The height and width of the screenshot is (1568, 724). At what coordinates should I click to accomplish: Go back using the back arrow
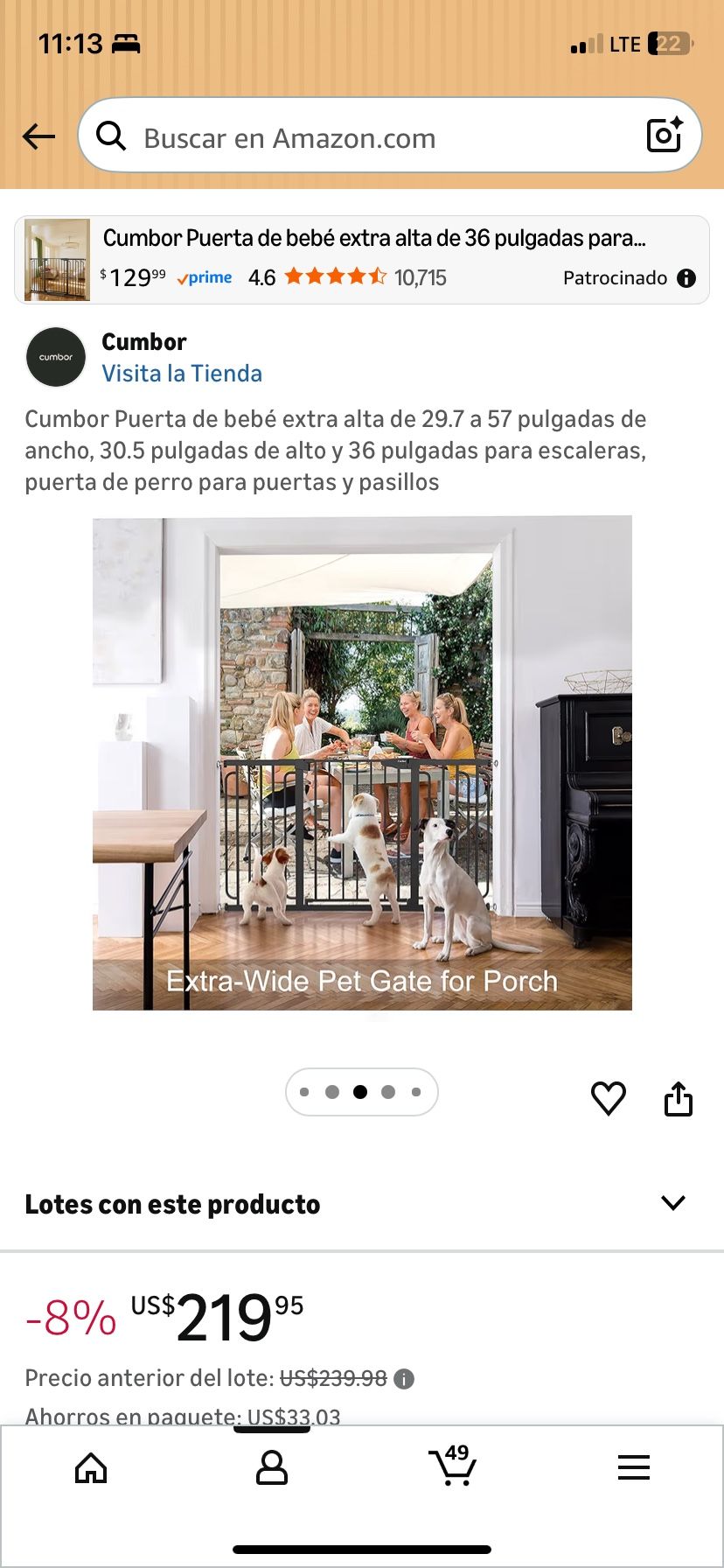click(38, 136)
